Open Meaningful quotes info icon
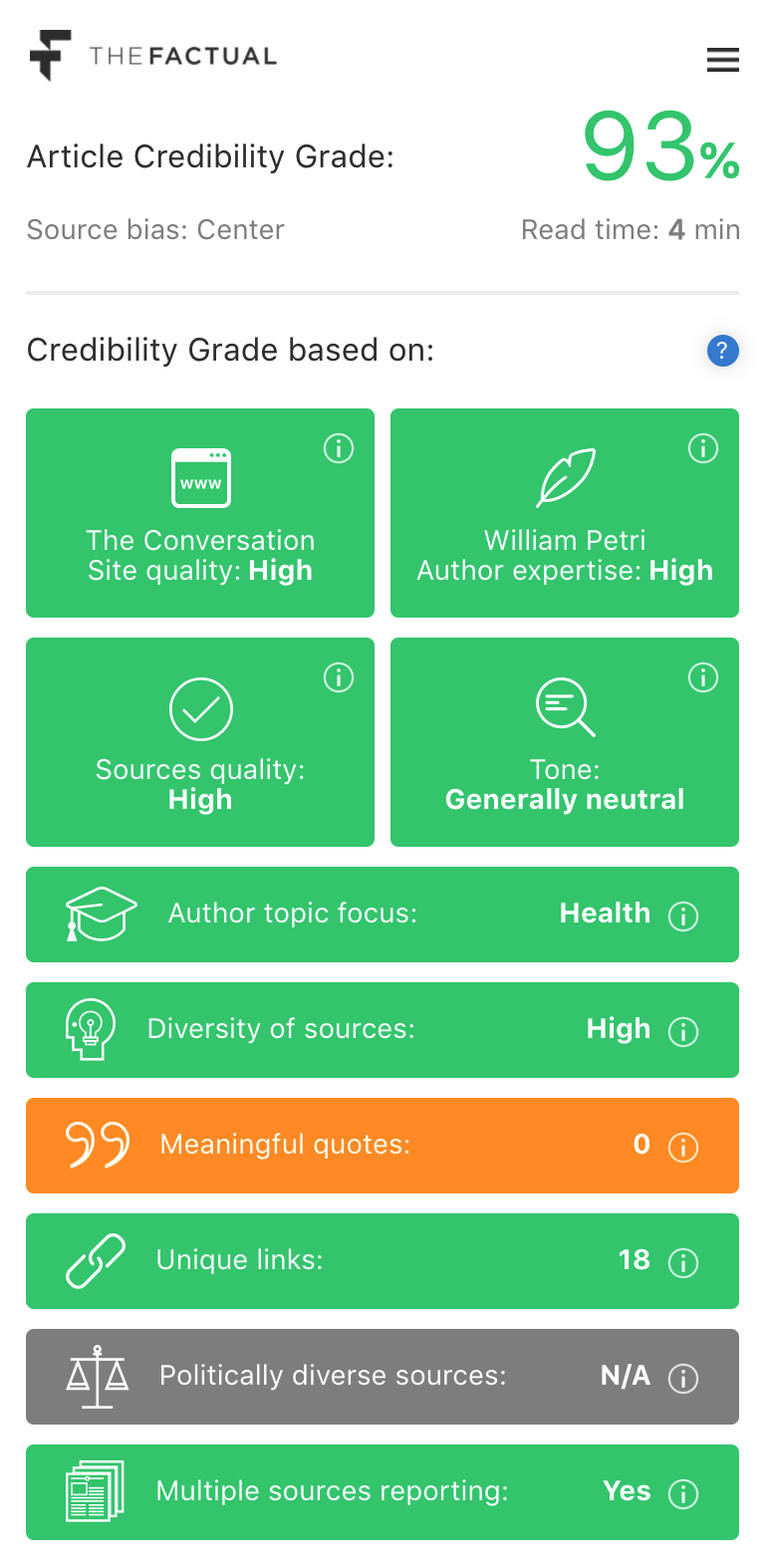The height and width of the screenshot is (1568, 767). (683, 1148)
